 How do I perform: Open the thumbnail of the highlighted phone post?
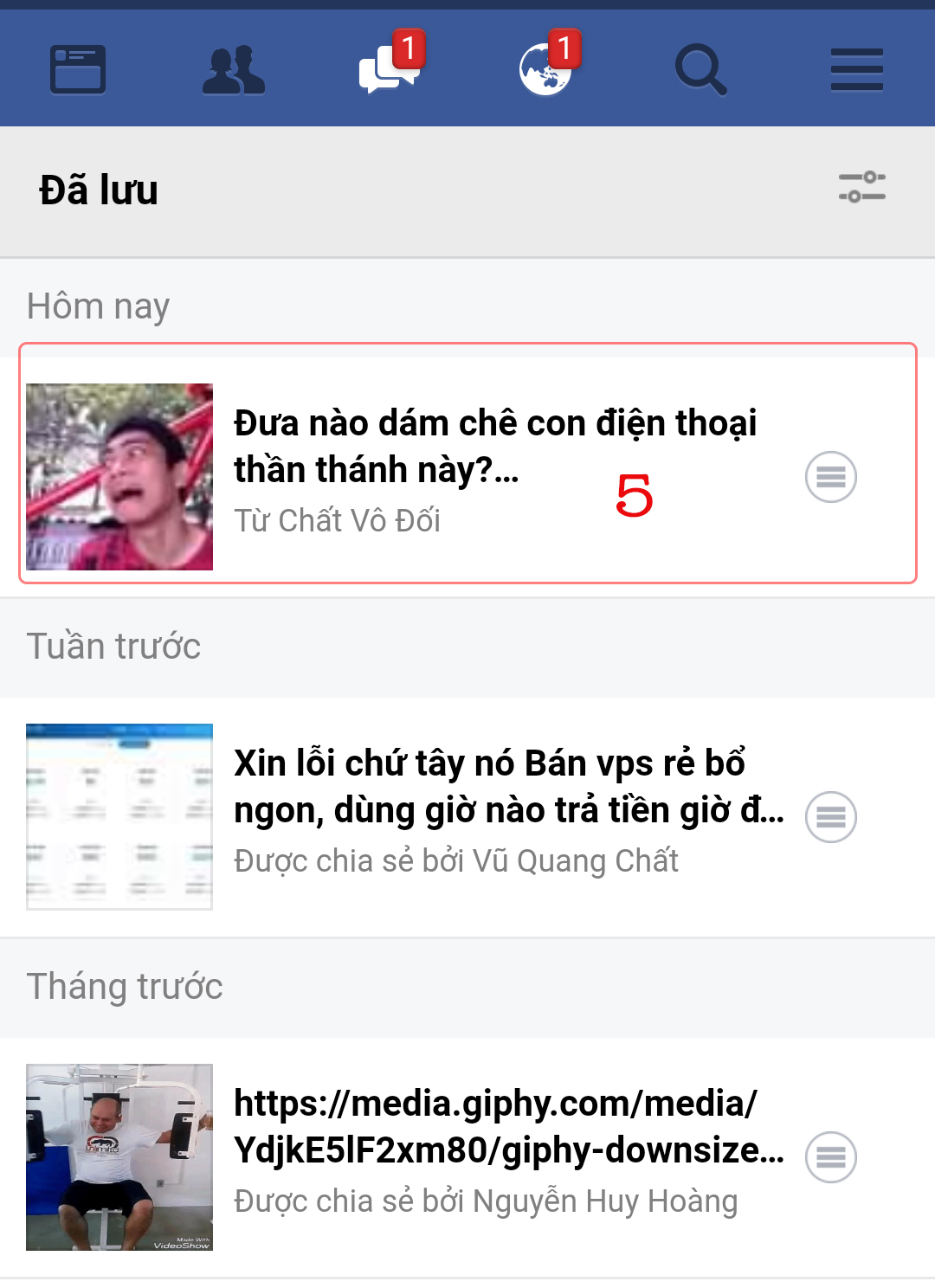[x=119, y=476]
